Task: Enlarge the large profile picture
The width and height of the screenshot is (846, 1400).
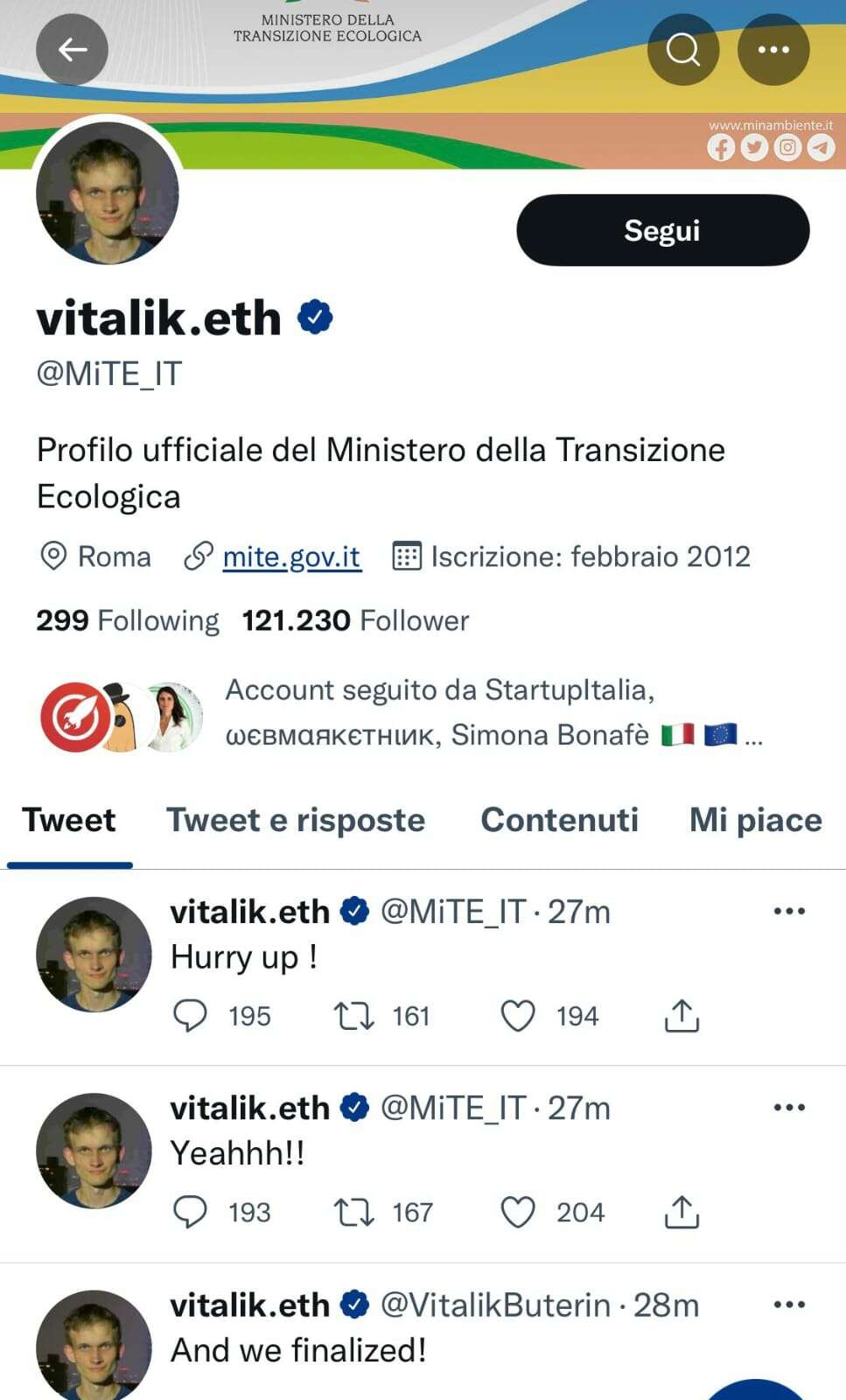Action: [108, 192]
